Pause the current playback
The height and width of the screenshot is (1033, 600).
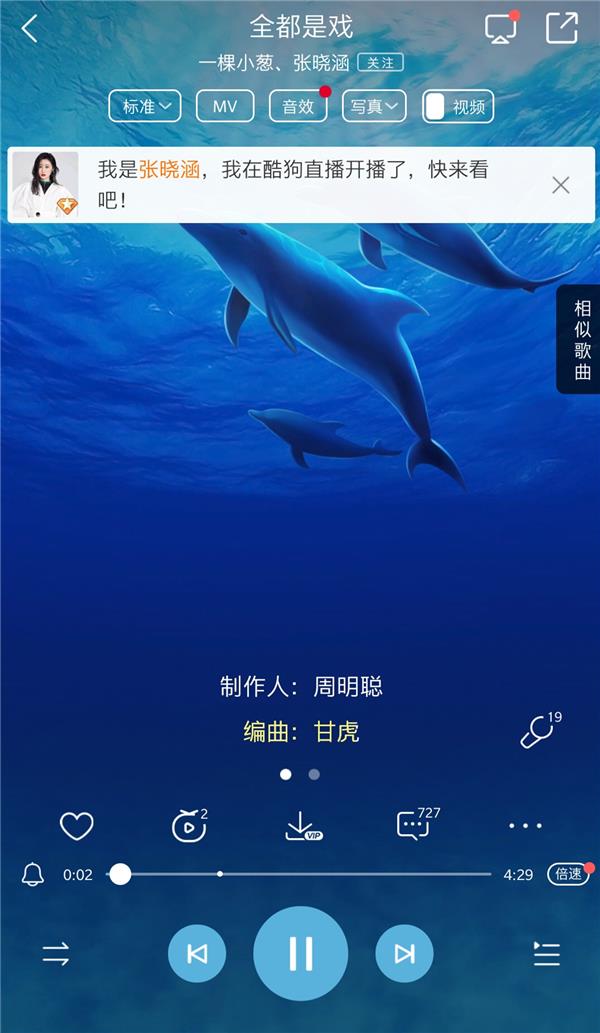coord(300,954)
